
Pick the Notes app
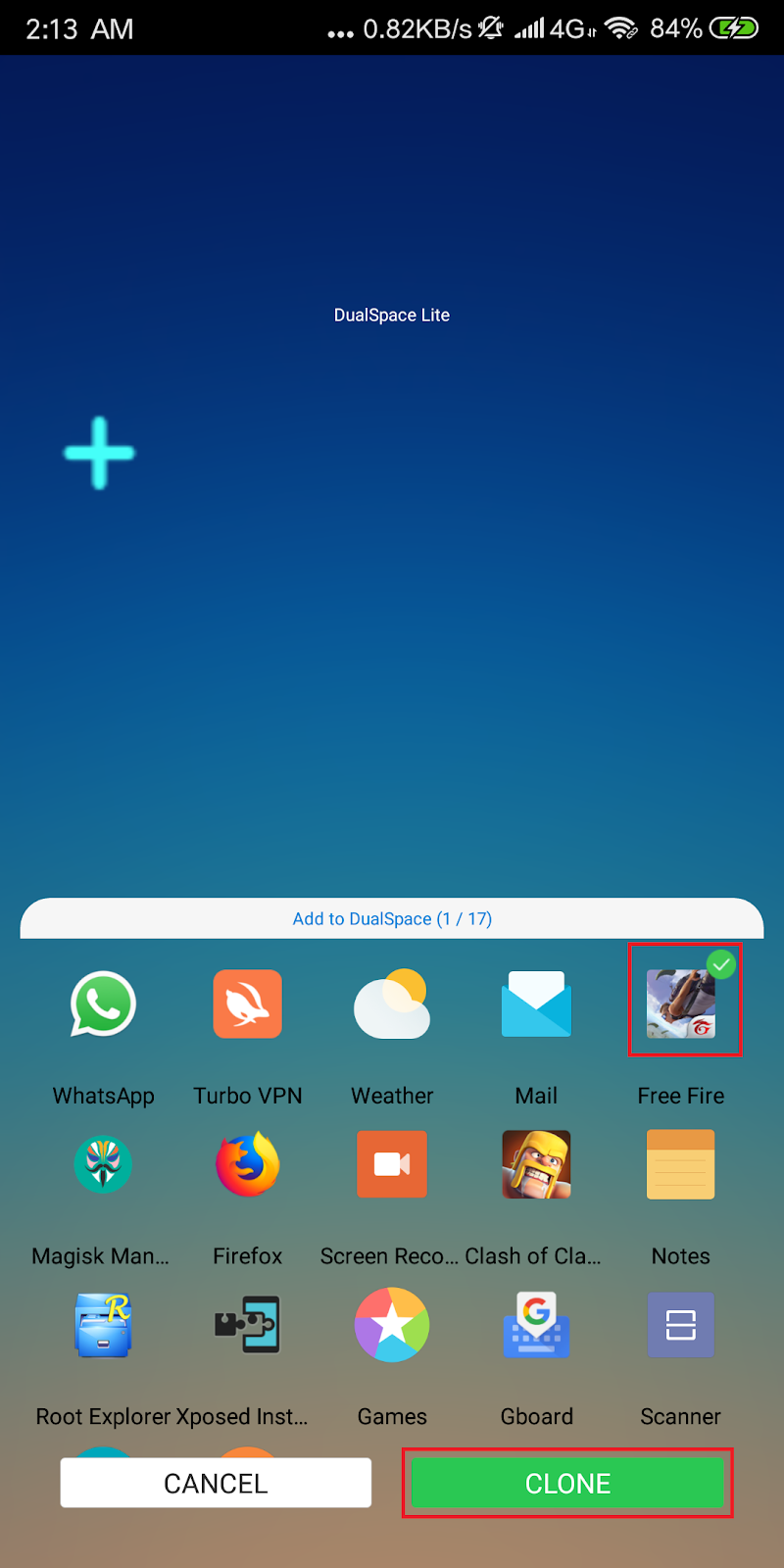pyautogui.click(x=681, y=1164)
